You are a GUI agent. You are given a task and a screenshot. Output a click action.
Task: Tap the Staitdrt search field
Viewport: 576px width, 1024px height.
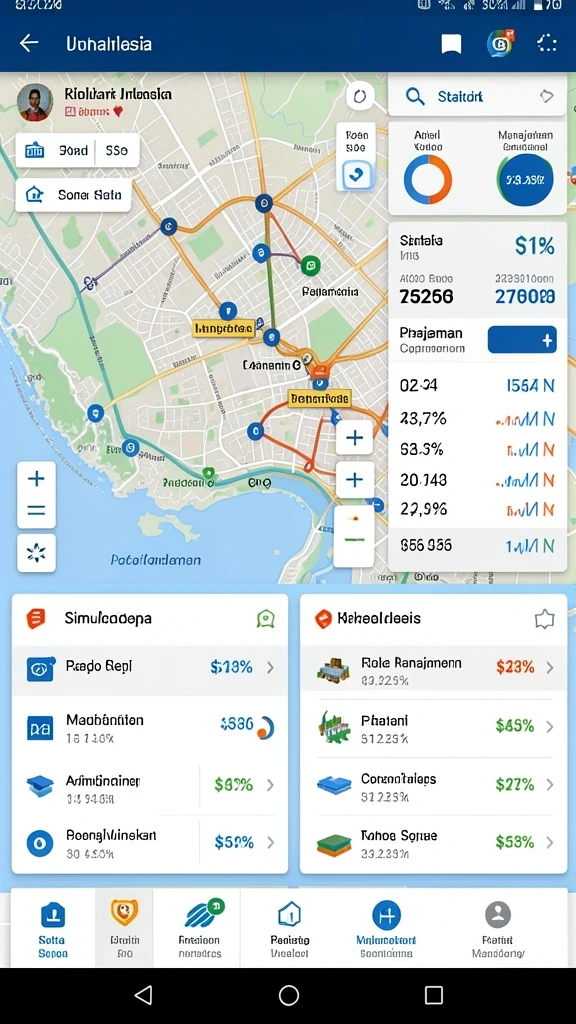[x=477, y=97]
